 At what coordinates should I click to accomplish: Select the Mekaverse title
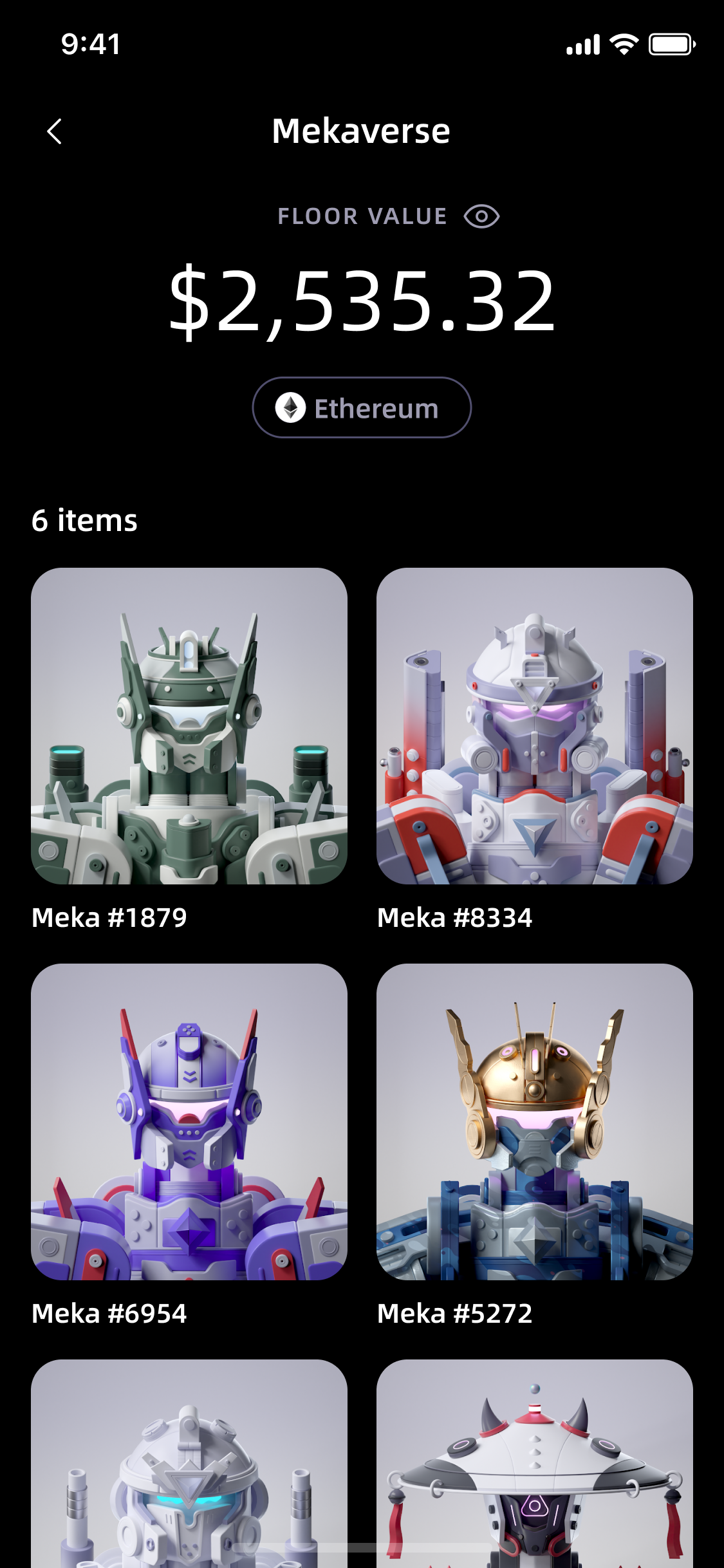[362, 130]
